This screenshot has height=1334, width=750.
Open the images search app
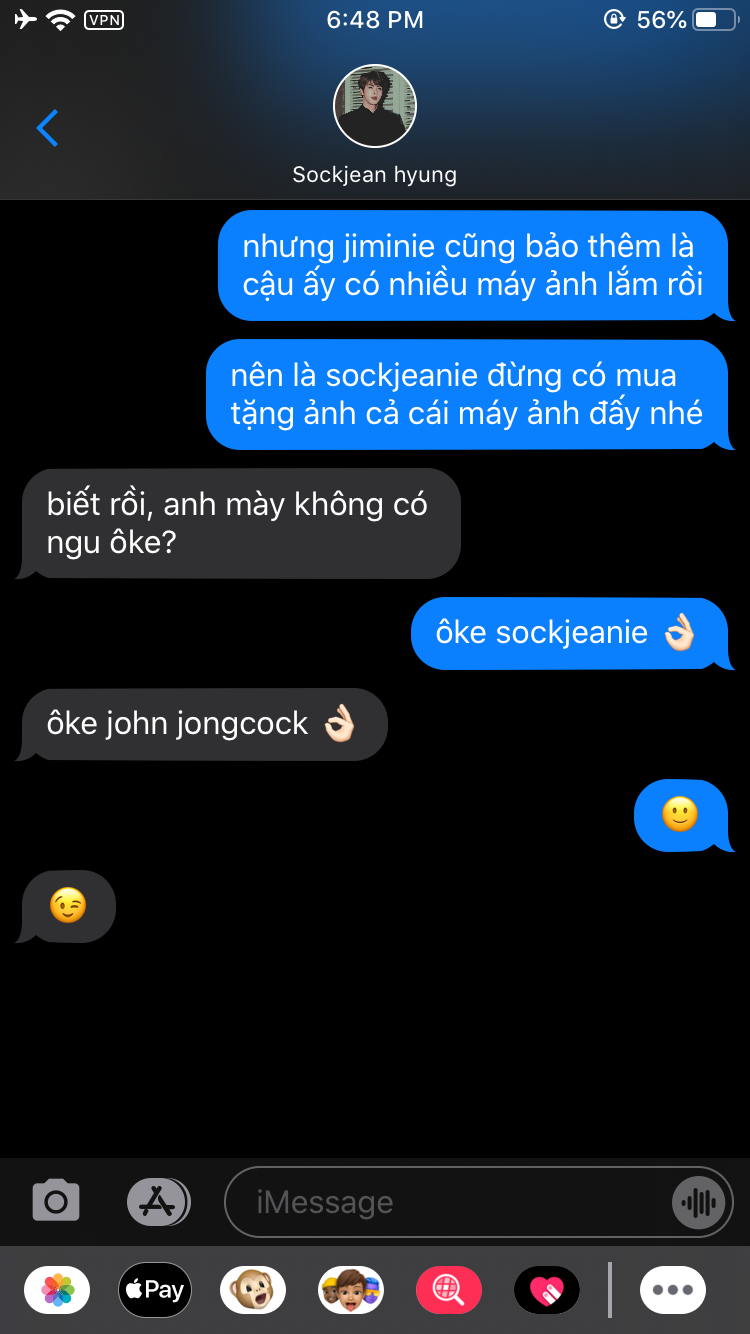click(x=449, y=1290)
